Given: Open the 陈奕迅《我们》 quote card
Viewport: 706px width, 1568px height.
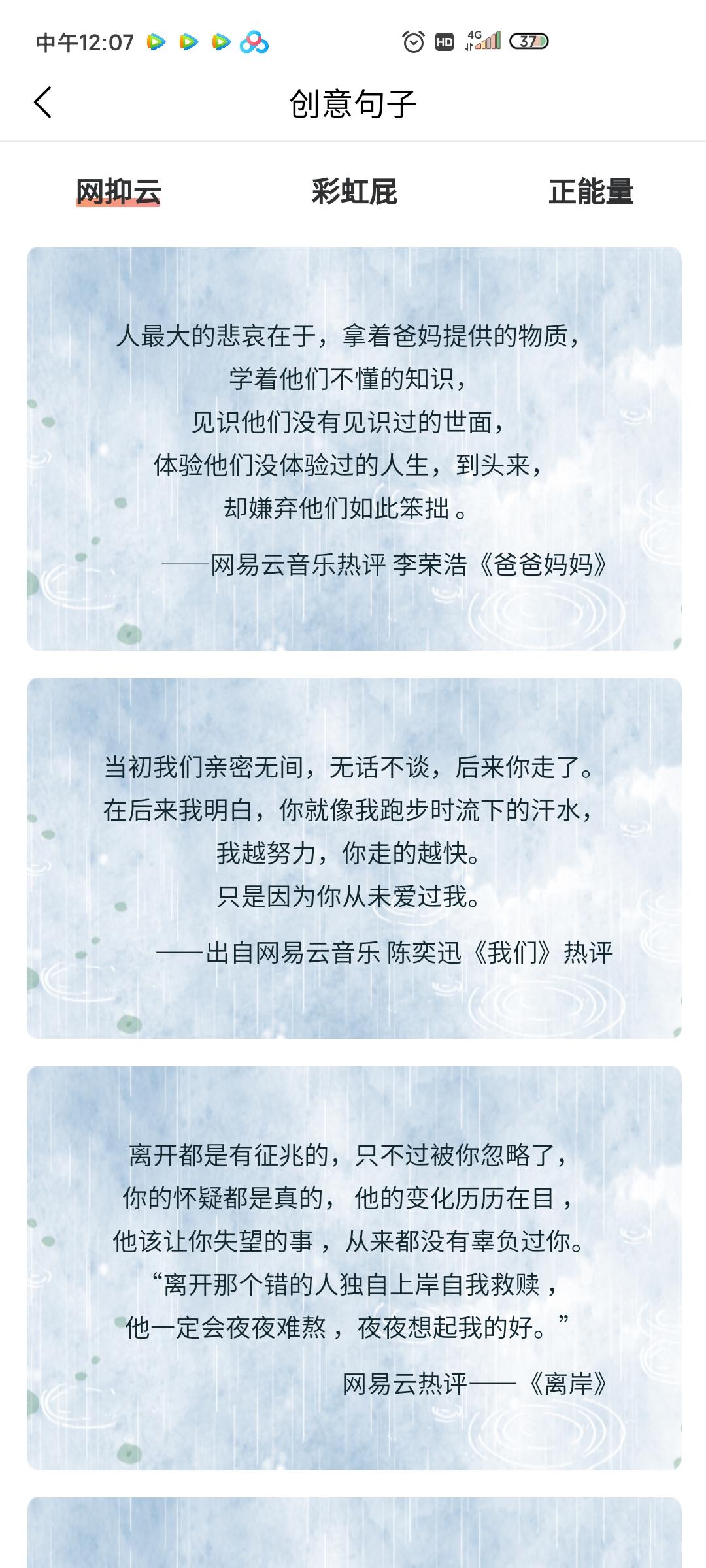Looking at the screenshot, I should pyautogui.click(x=354, y=858).
